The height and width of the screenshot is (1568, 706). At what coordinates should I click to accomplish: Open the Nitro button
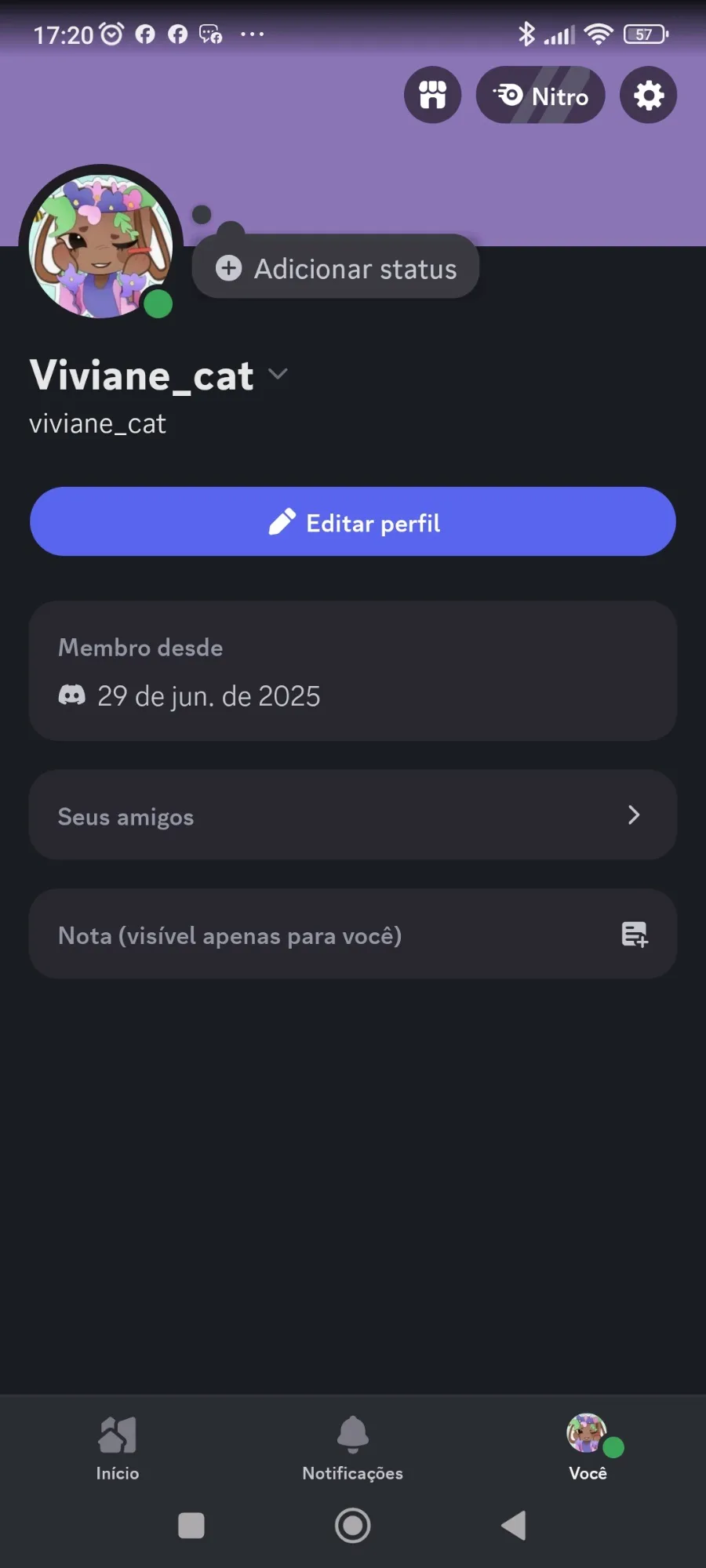pyautogui.click(x=540, y=96)
